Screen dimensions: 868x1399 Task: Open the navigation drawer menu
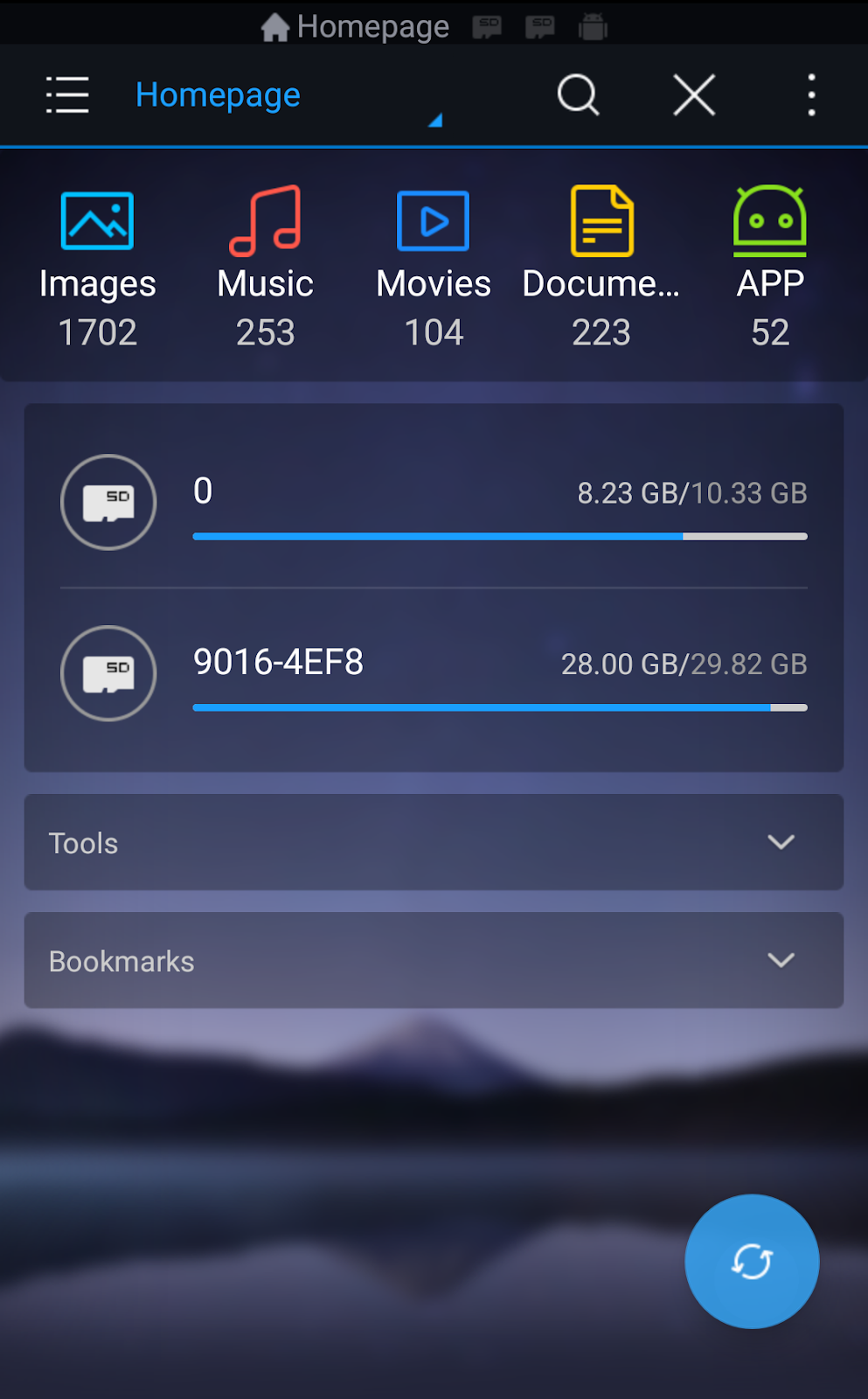pos(67,94)
